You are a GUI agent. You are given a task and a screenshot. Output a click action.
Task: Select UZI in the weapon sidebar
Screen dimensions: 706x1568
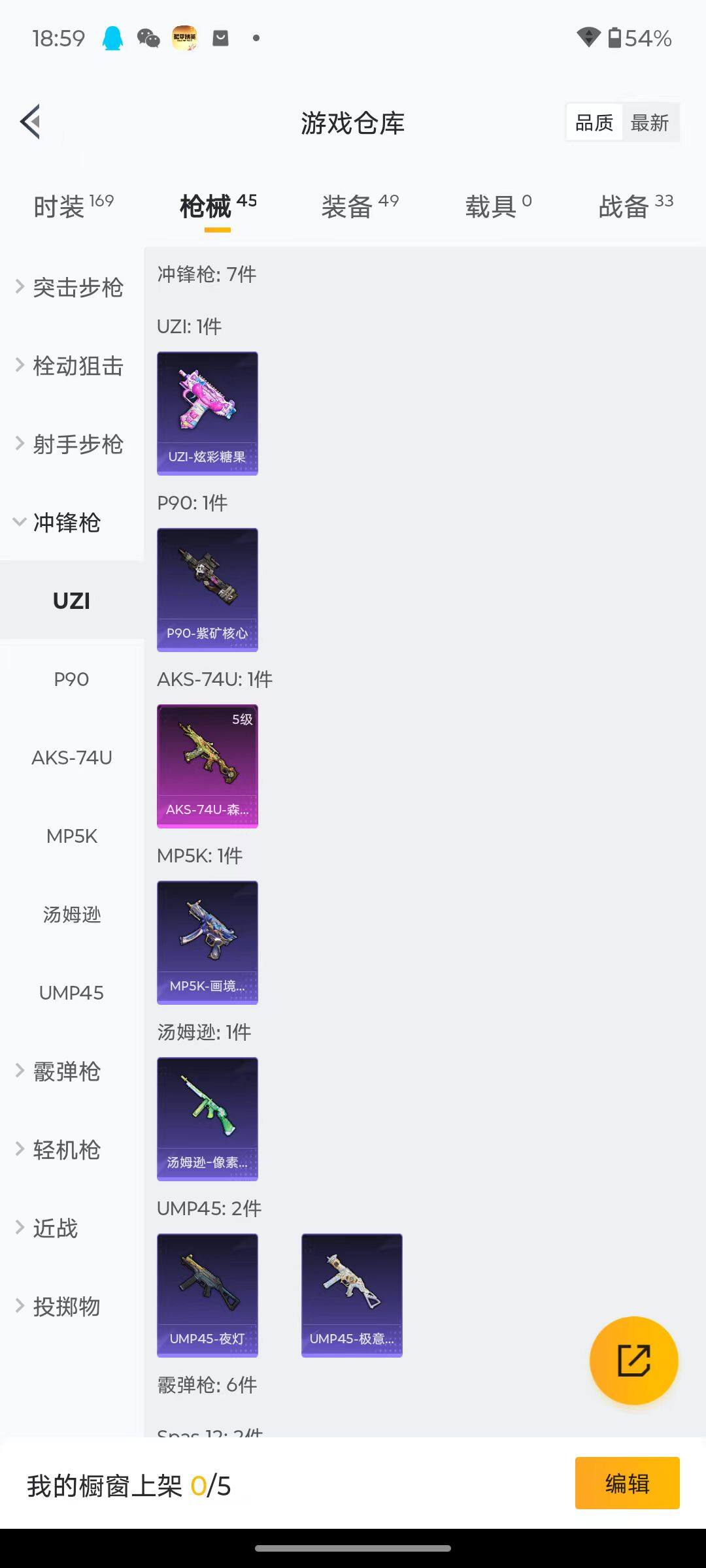(x=71, y=600)
